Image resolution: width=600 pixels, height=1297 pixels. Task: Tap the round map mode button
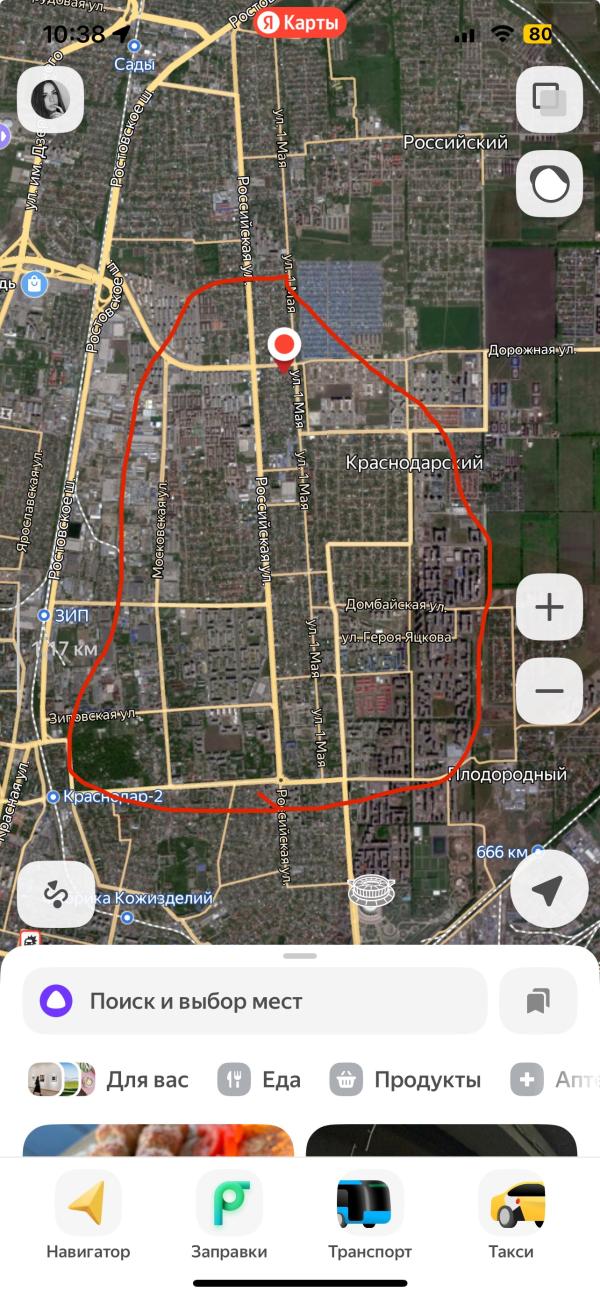549,183
